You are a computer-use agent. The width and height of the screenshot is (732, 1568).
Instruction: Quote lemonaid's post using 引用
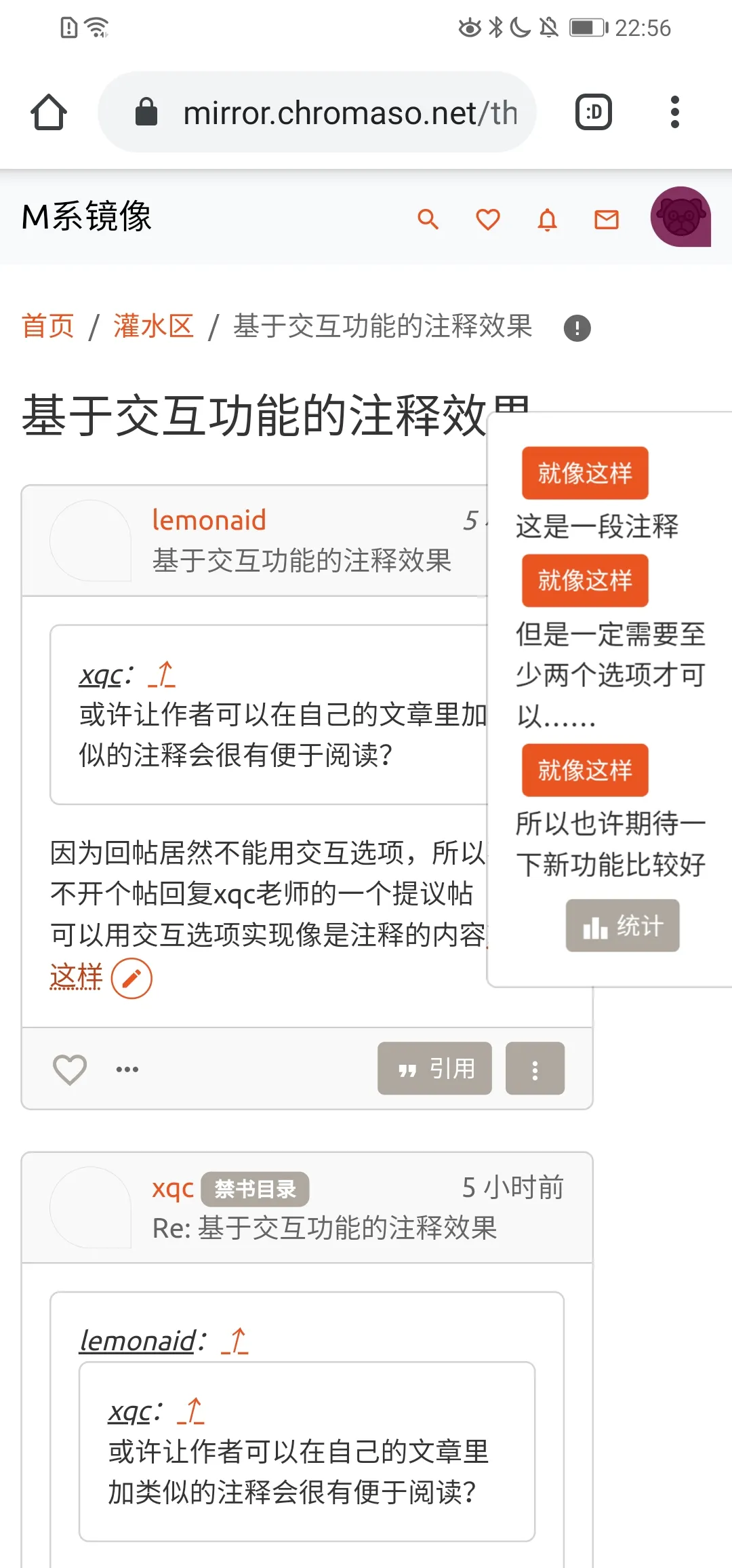(x=434, y=1068)
